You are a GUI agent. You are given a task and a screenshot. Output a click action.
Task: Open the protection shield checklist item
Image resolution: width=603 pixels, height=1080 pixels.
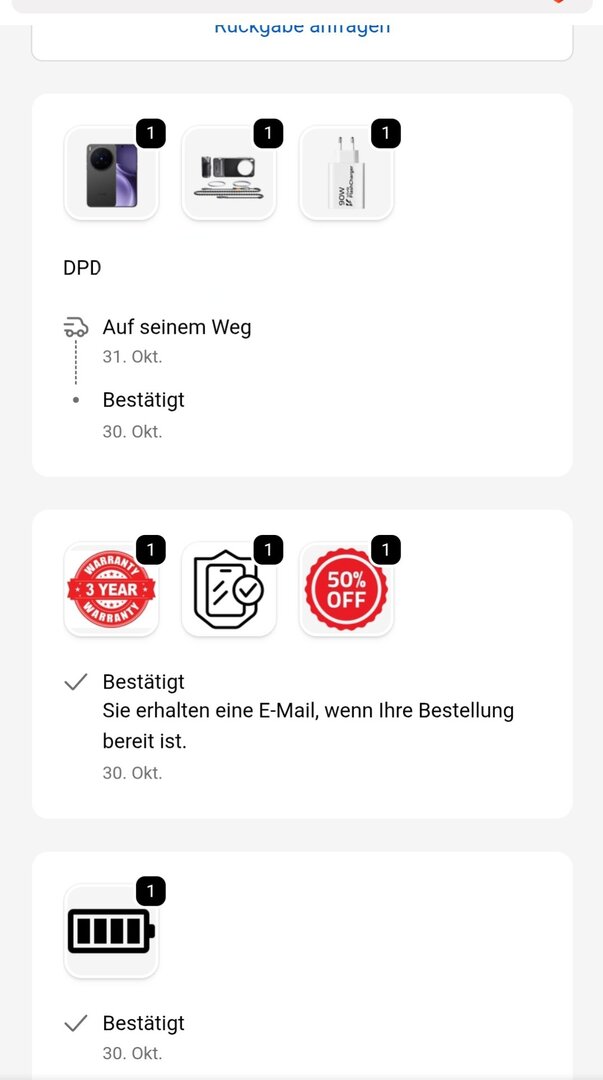(229, 590)
